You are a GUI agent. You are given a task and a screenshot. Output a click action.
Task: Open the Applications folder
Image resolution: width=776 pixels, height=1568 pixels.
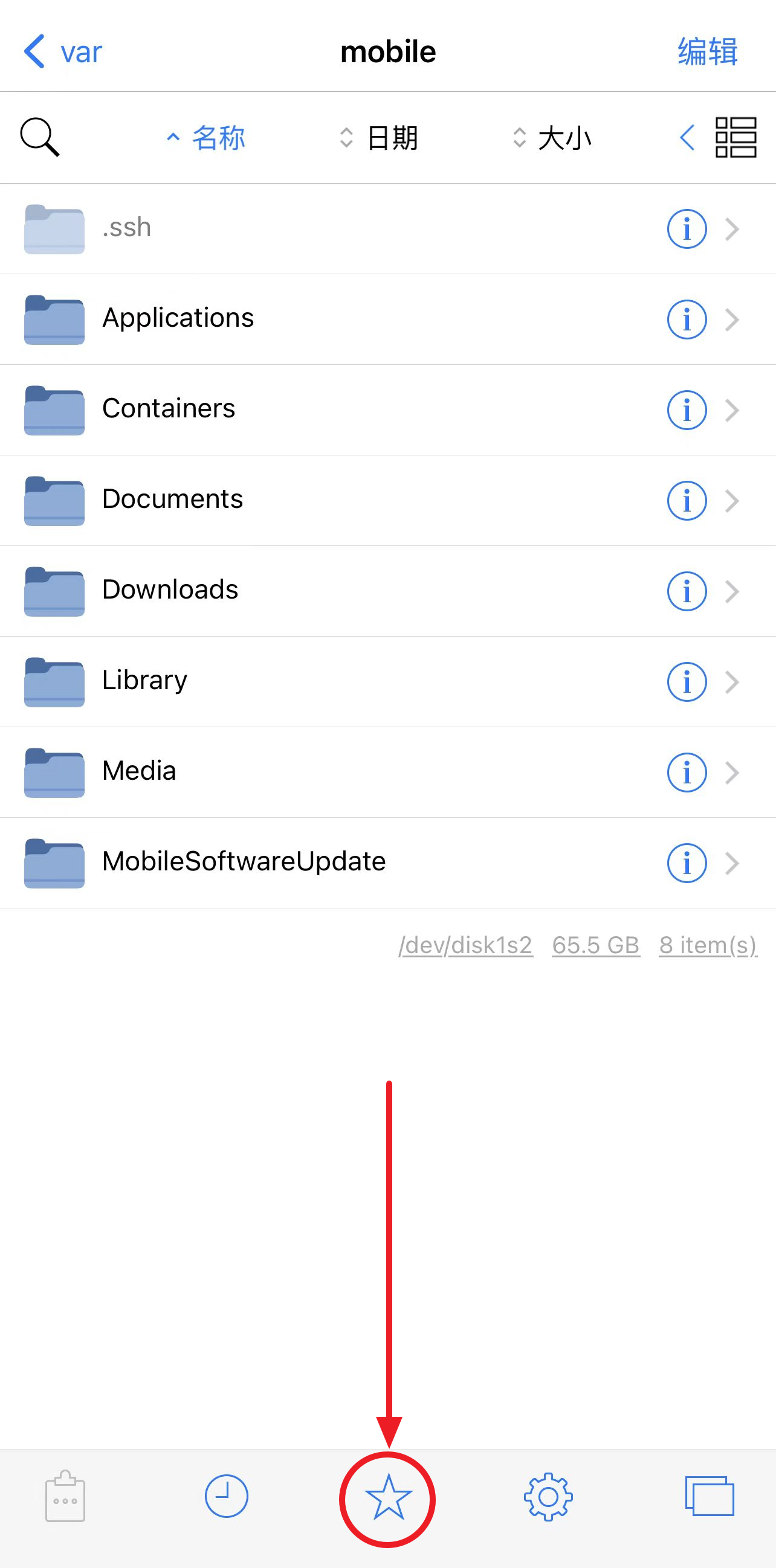pos(388,320)
